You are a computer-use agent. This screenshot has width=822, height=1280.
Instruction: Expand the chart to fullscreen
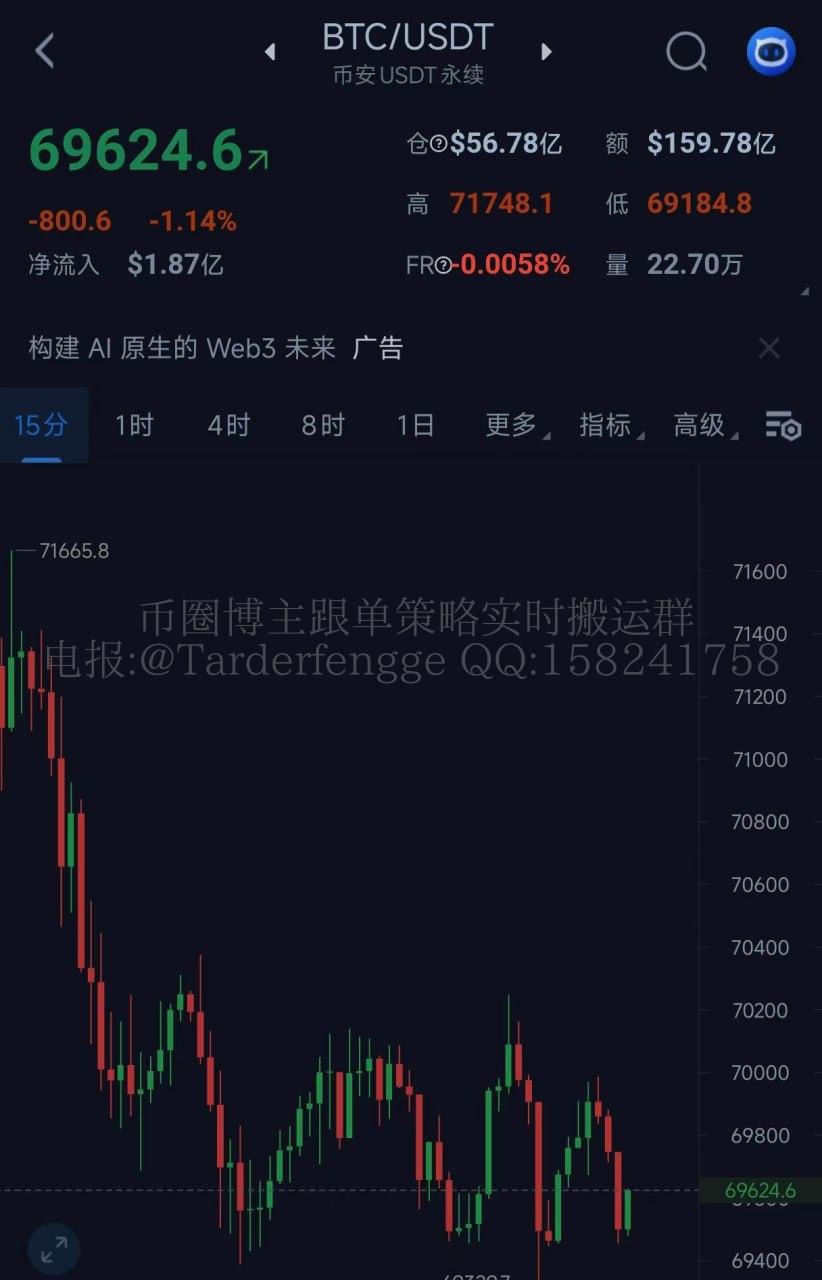[53, 1247]
